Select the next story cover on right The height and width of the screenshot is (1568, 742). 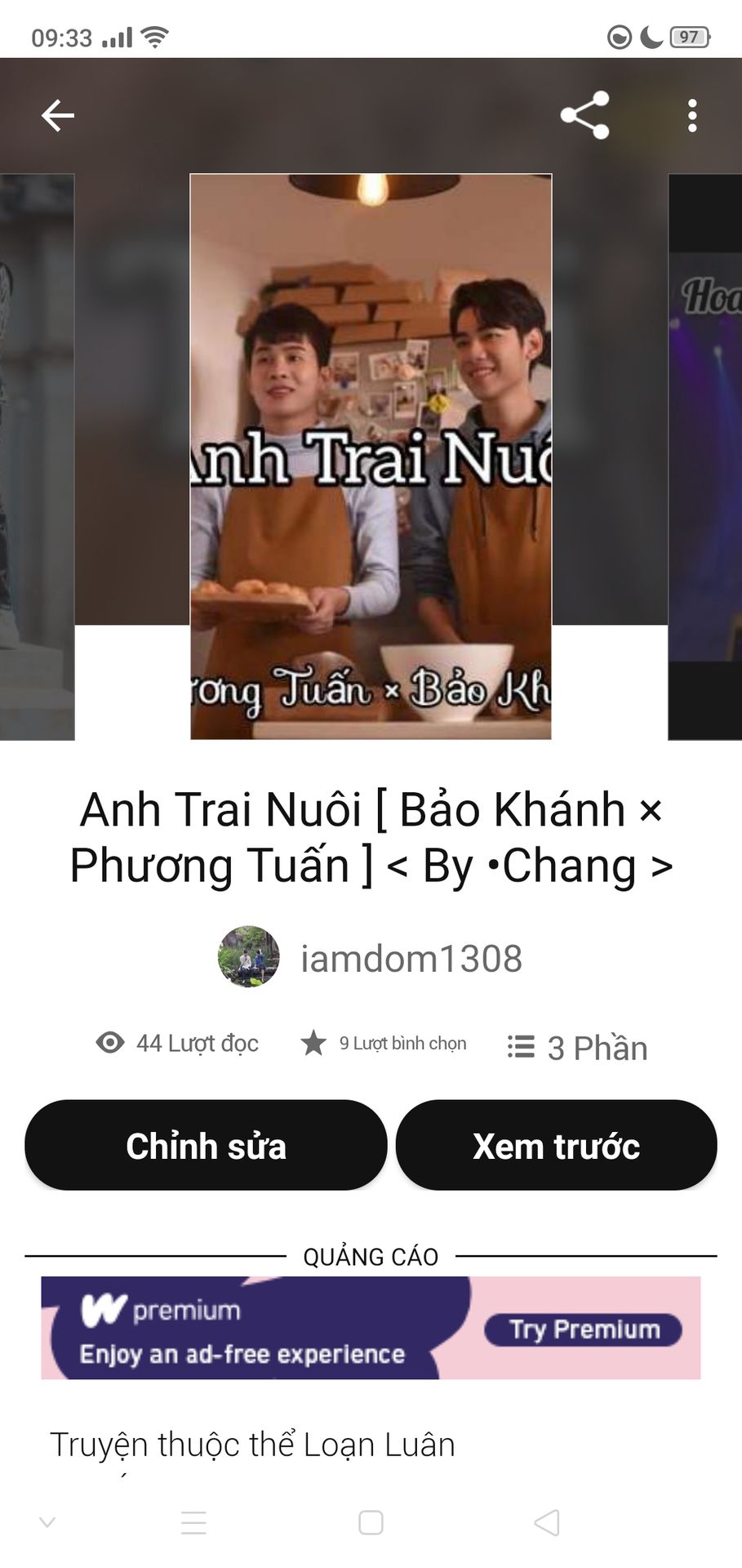(x=705, y=456)
